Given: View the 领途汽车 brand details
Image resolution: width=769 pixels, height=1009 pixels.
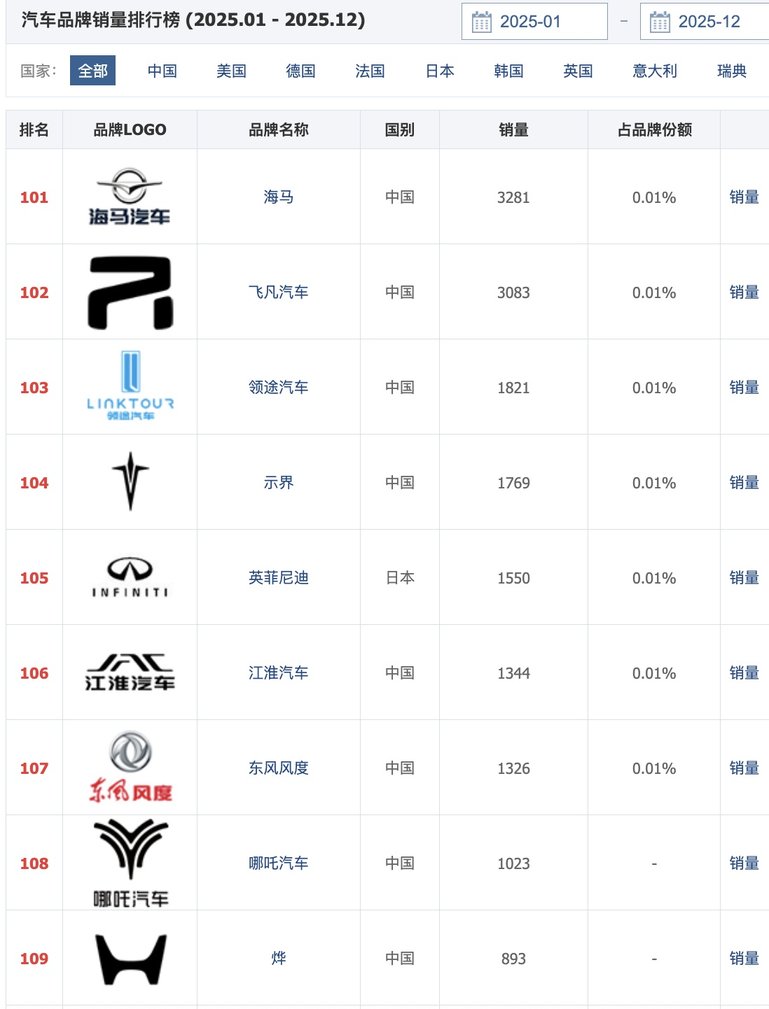Looking at the screenshot, I should coord(278,387).
